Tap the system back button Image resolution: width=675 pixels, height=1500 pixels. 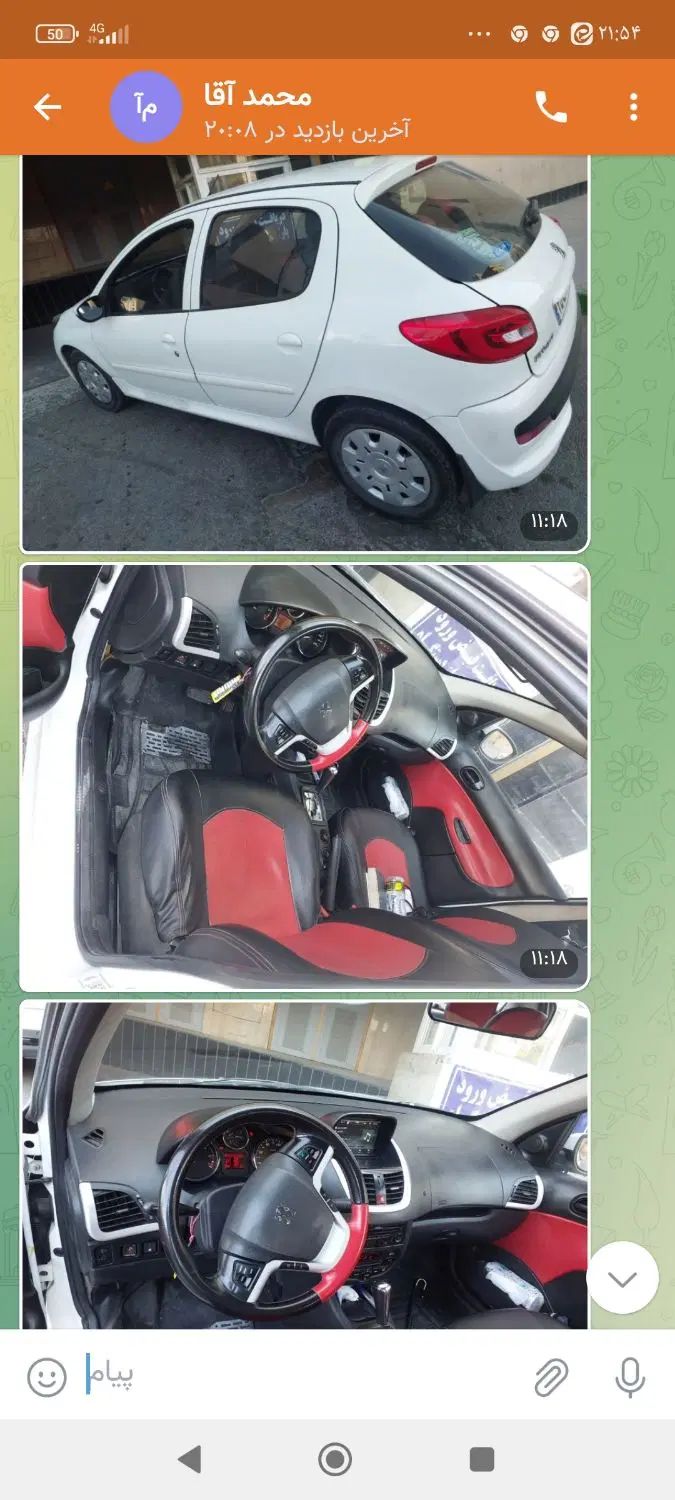coord(189,1459)
